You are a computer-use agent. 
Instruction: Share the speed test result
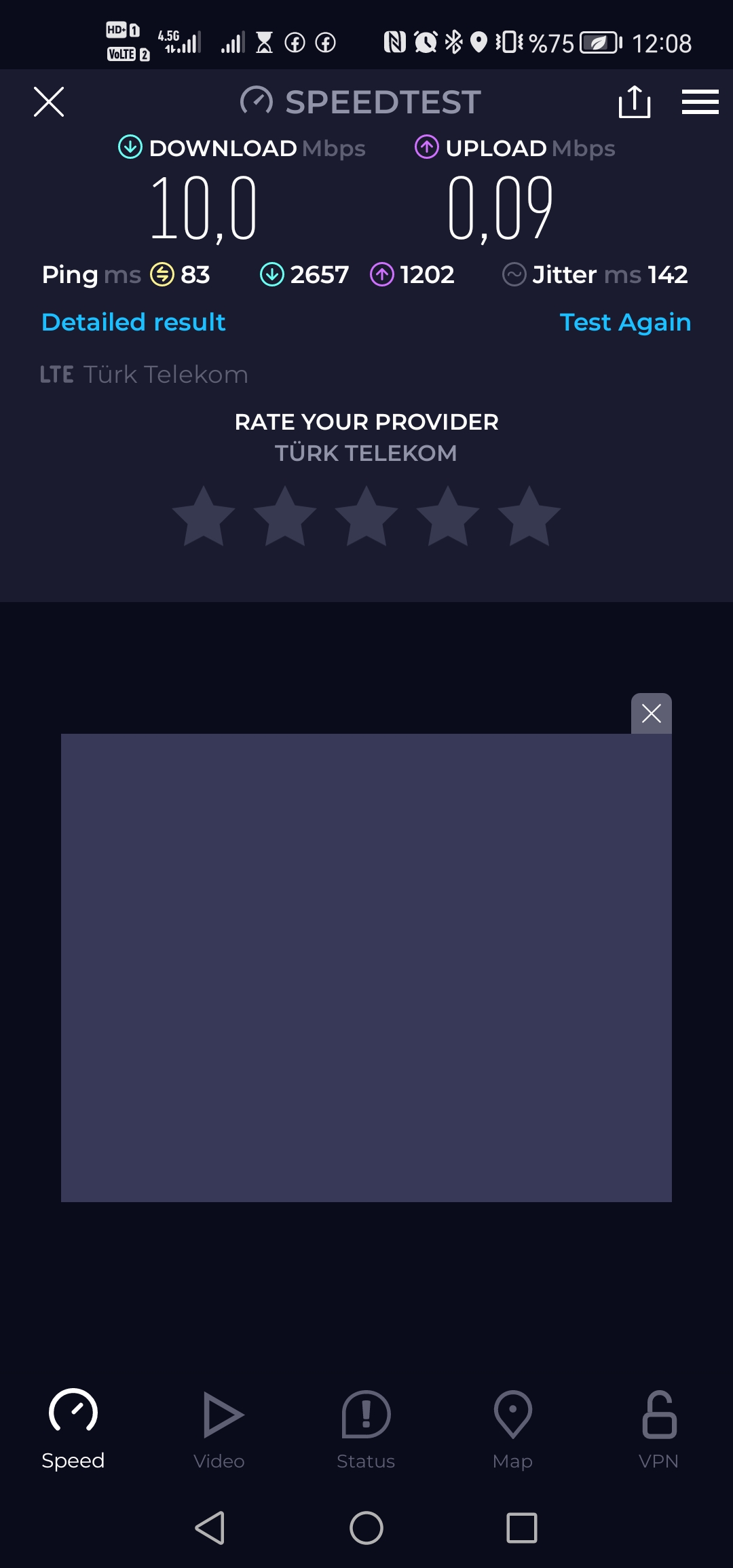(x=635, y=102)
